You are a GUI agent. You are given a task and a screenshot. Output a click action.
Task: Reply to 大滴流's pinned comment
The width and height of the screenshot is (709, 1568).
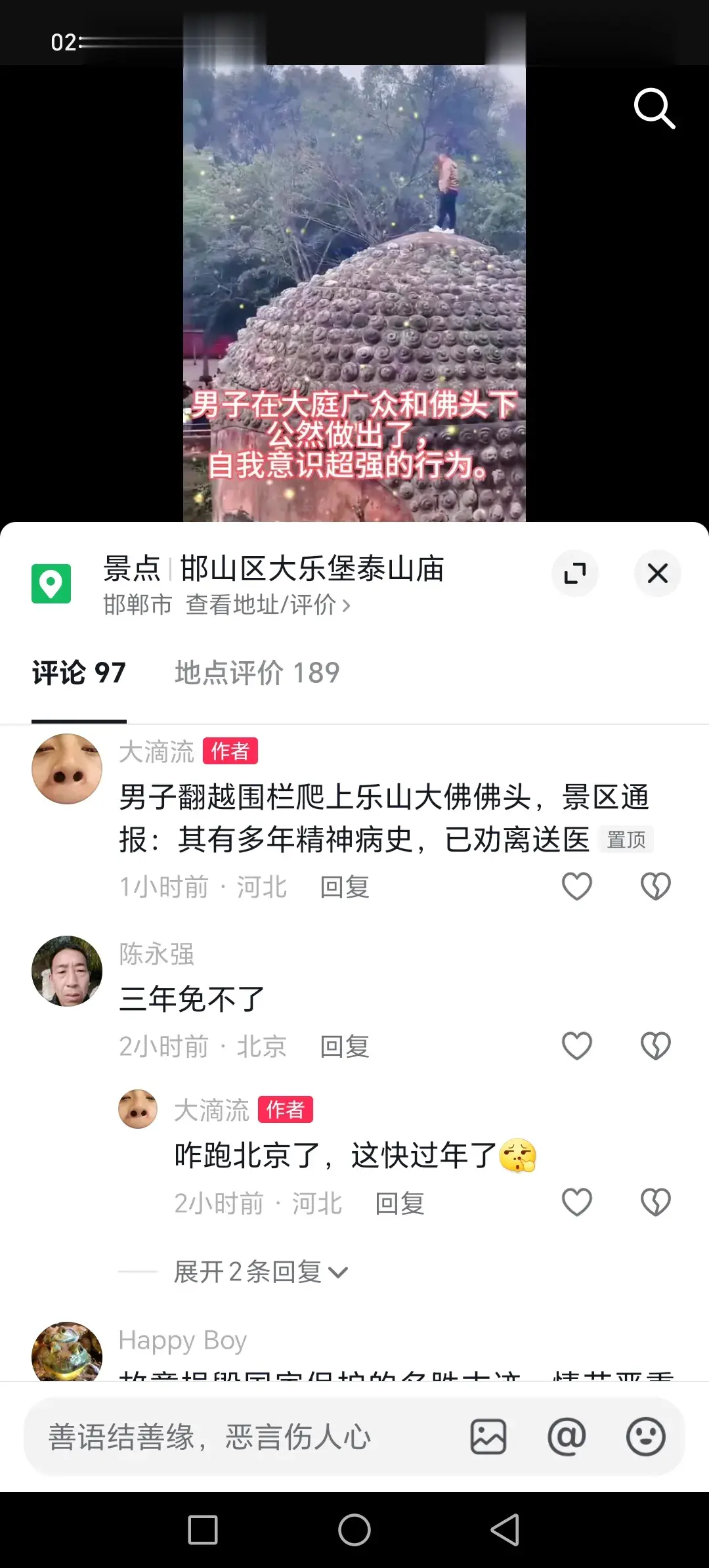pos(345,887)
